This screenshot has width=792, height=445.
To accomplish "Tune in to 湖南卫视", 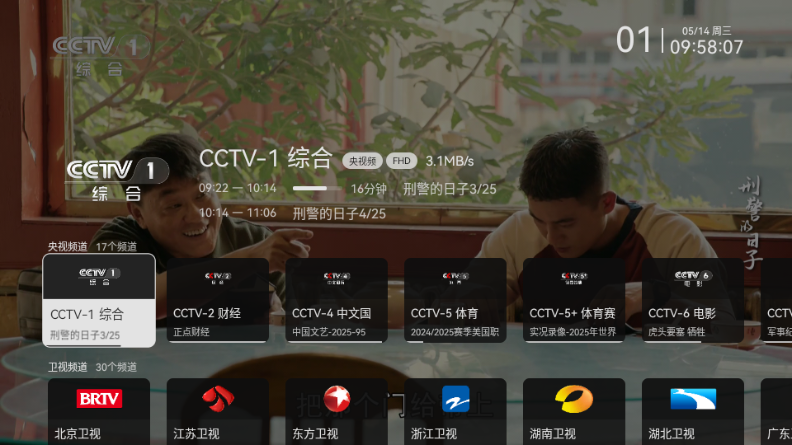I will pyautogui.click(x=574, y=411).
